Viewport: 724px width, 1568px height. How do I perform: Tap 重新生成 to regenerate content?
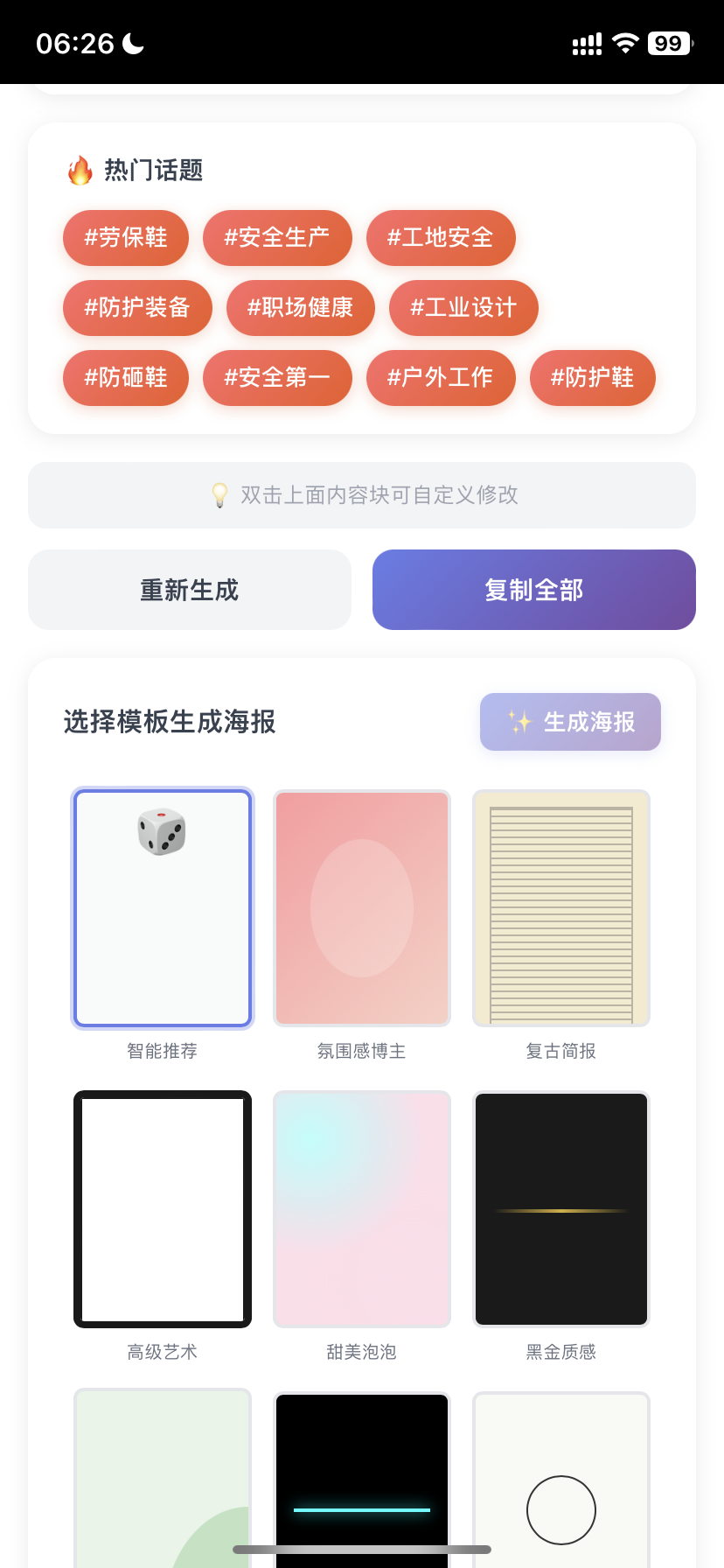click(x=189, y=590)
